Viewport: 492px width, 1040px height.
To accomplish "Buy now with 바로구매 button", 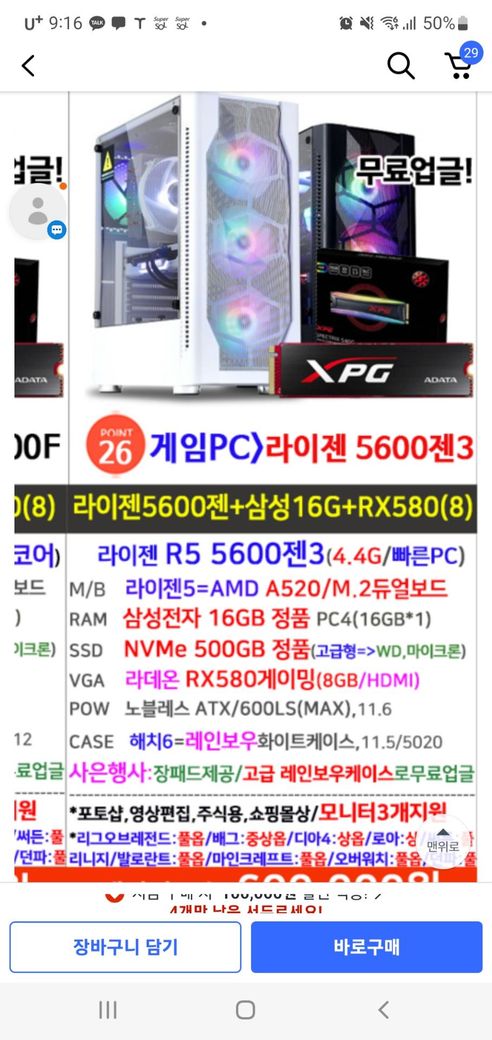I will (x=367, y=946).
